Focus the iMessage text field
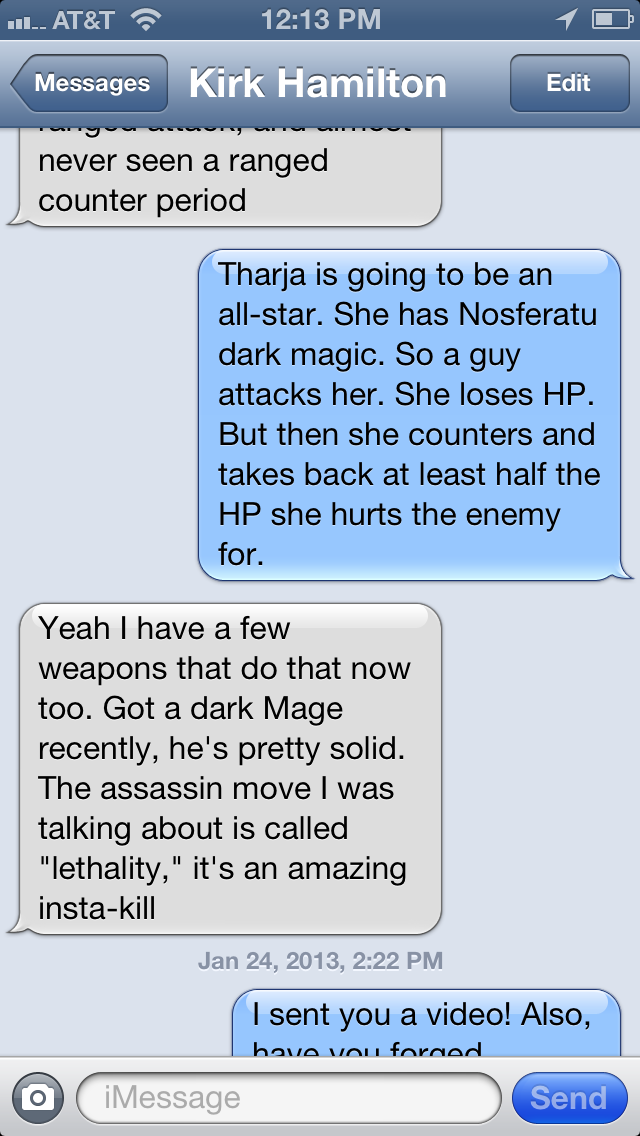Viewport: 640px width, 1136px height. click(288, 1098)
